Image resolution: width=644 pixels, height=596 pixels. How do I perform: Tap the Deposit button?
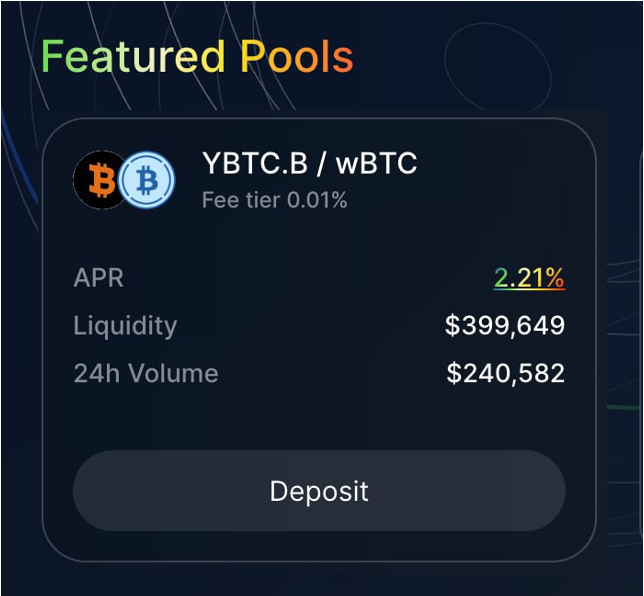[x=319, y=491]
